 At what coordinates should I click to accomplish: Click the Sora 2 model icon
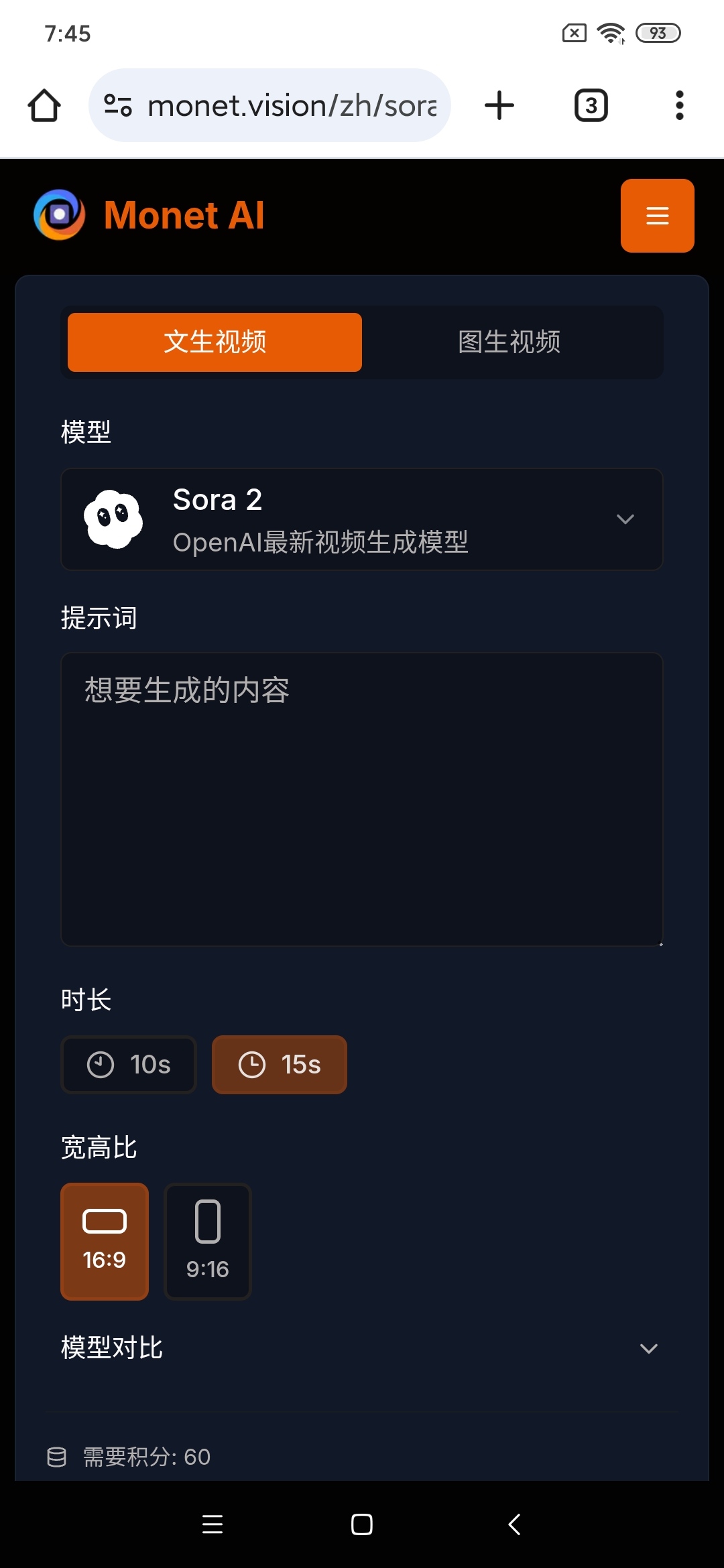point(115,518)
